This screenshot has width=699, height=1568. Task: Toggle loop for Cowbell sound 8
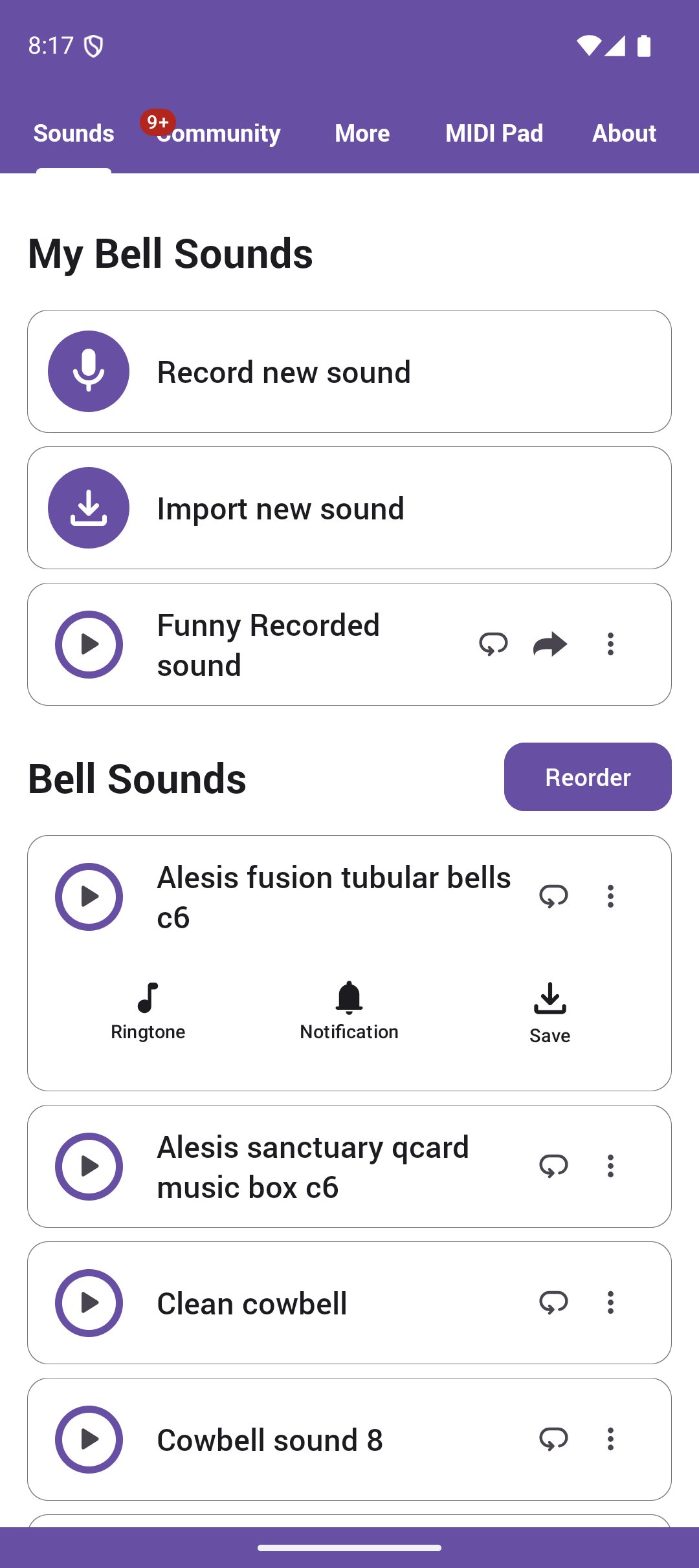pos(553,1439)
